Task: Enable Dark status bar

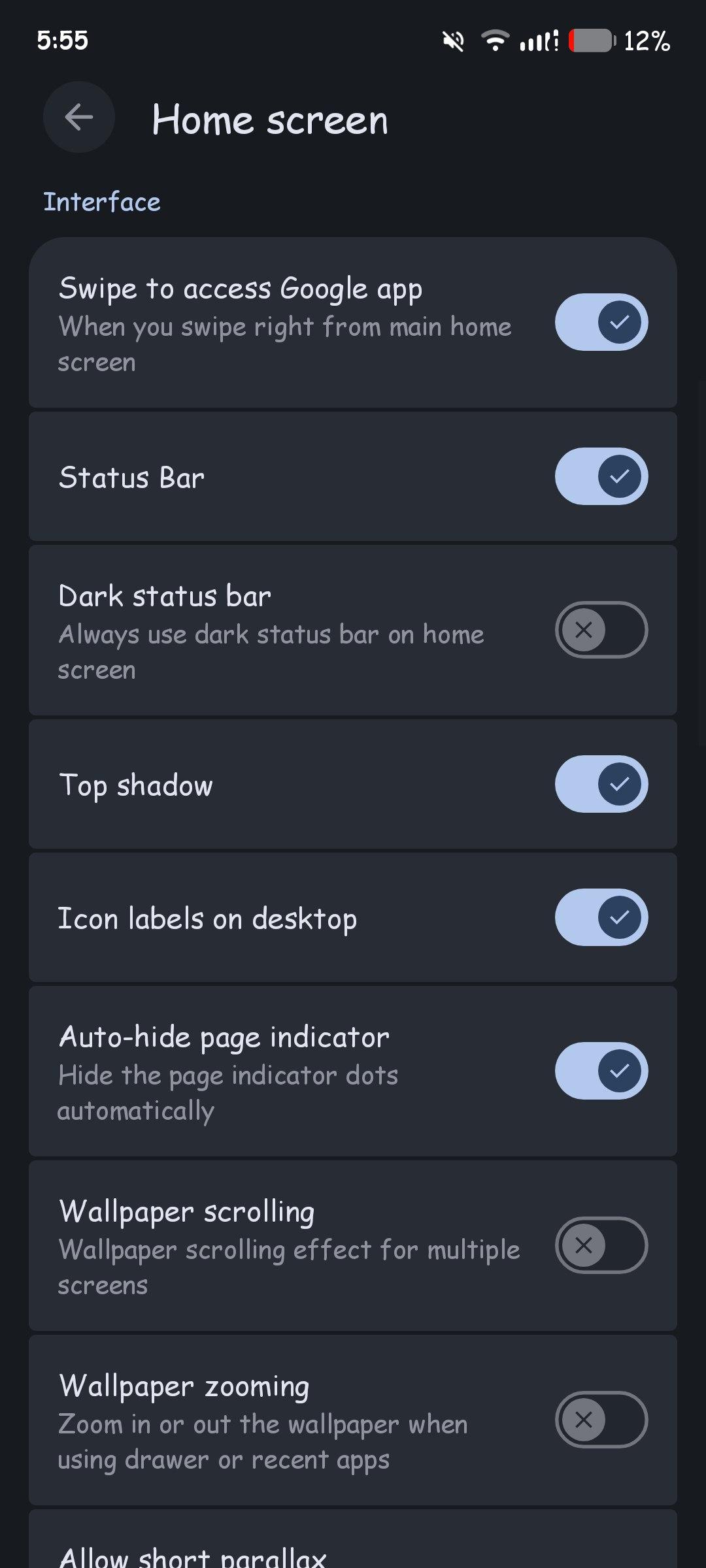Action: pyautogui.click(x=601, y=630)
